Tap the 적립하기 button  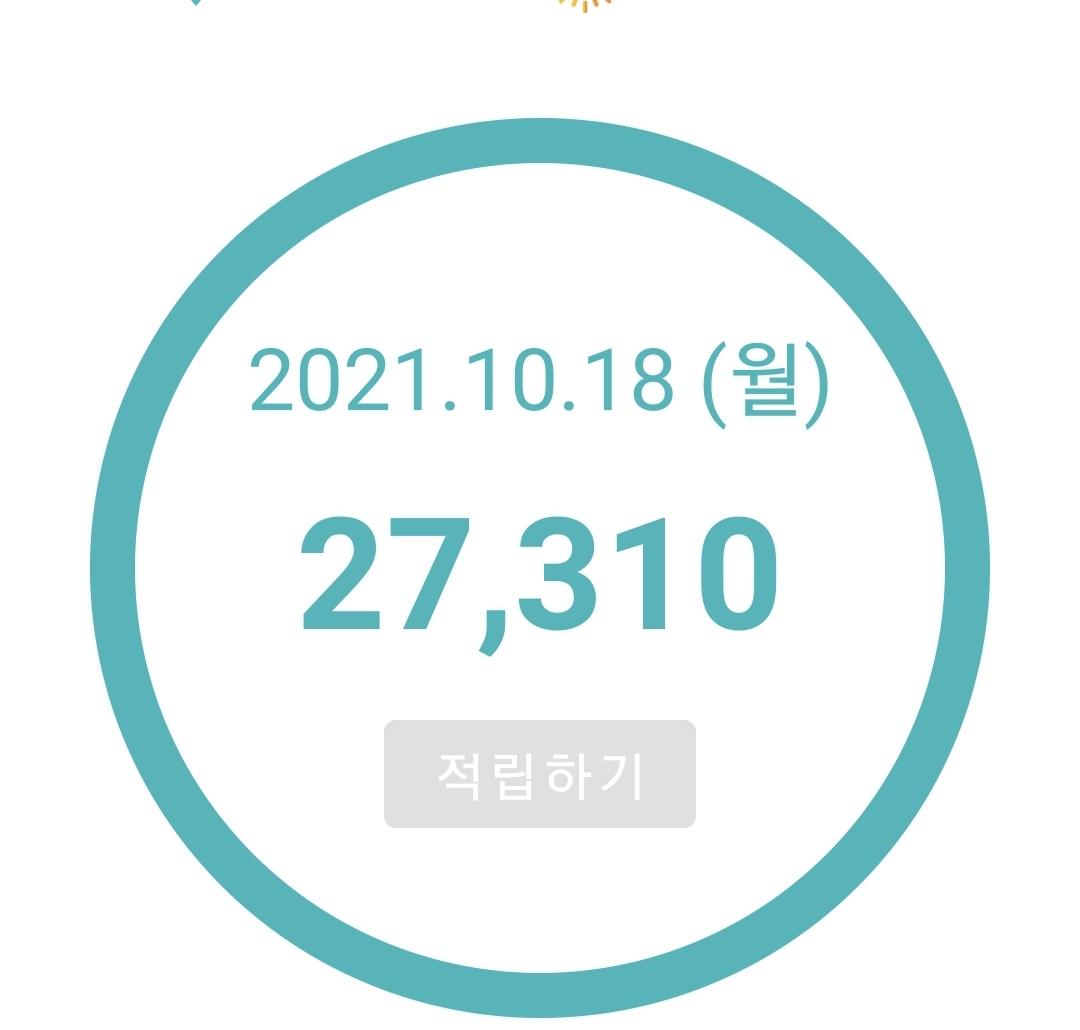(x=539, y=774)
